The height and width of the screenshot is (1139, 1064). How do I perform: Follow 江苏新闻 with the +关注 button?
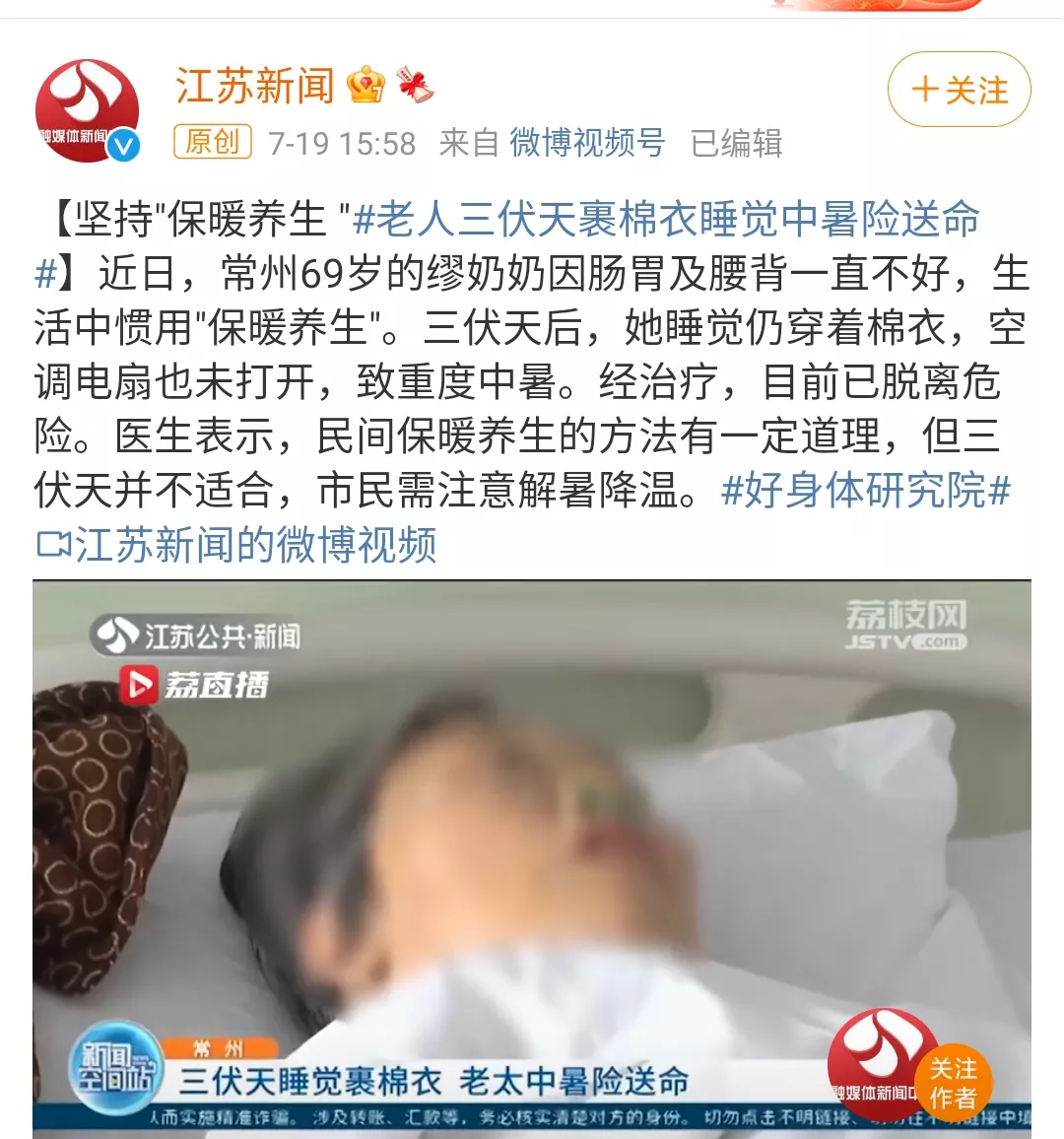pos(959,91)
